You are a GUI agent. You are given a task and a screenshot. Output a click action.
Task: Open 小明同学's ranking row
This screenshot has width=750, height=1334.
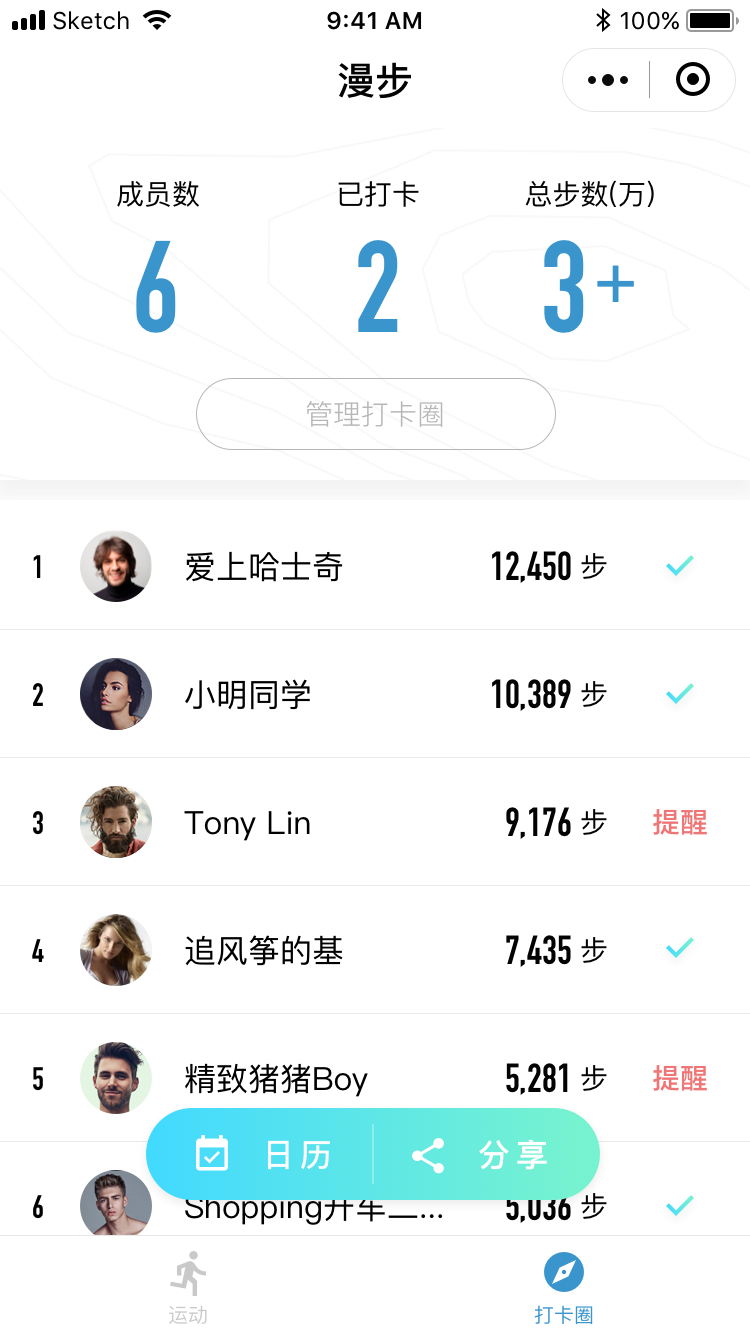(375, 694)
